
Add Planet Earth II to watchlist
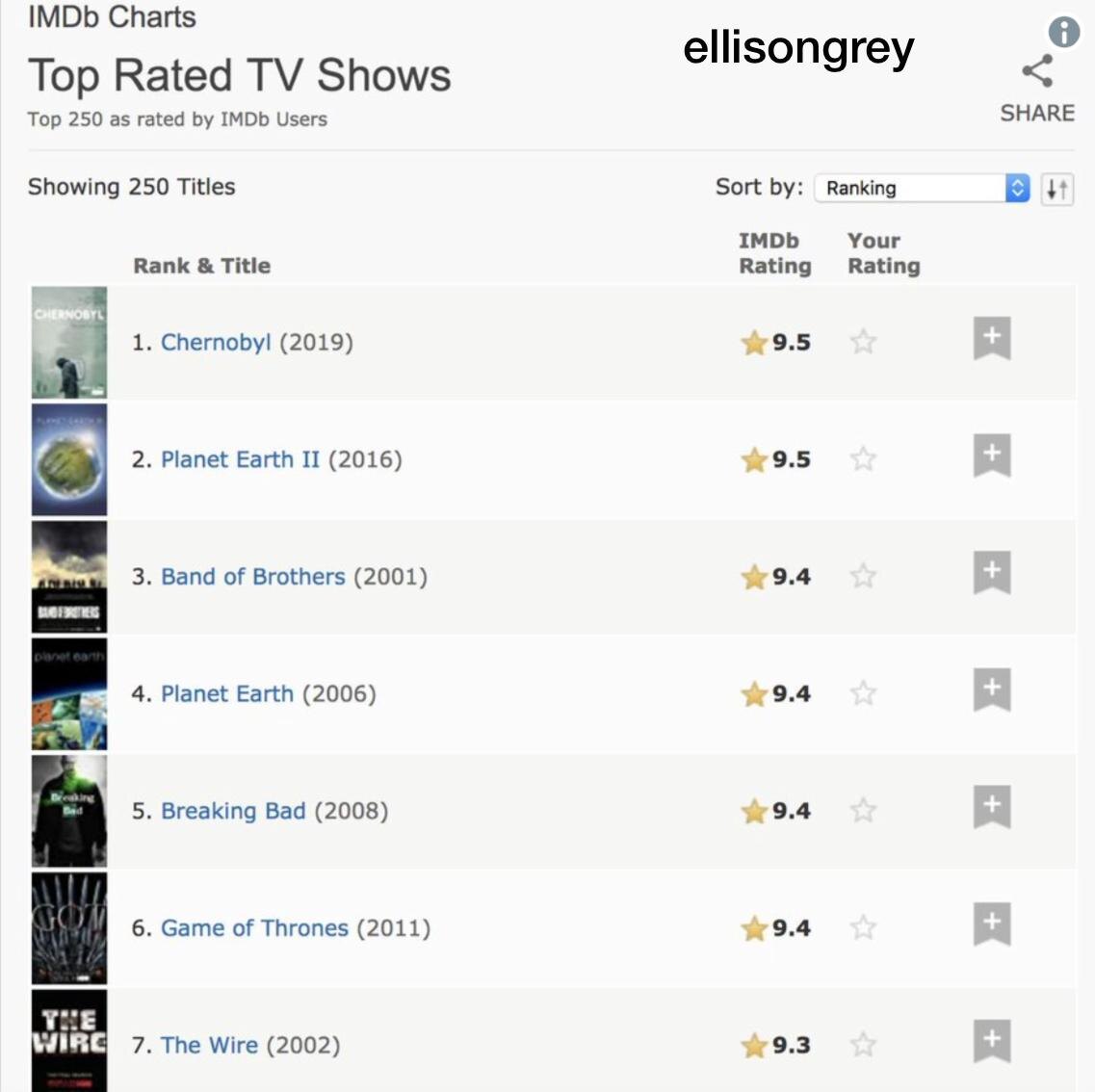992,455
